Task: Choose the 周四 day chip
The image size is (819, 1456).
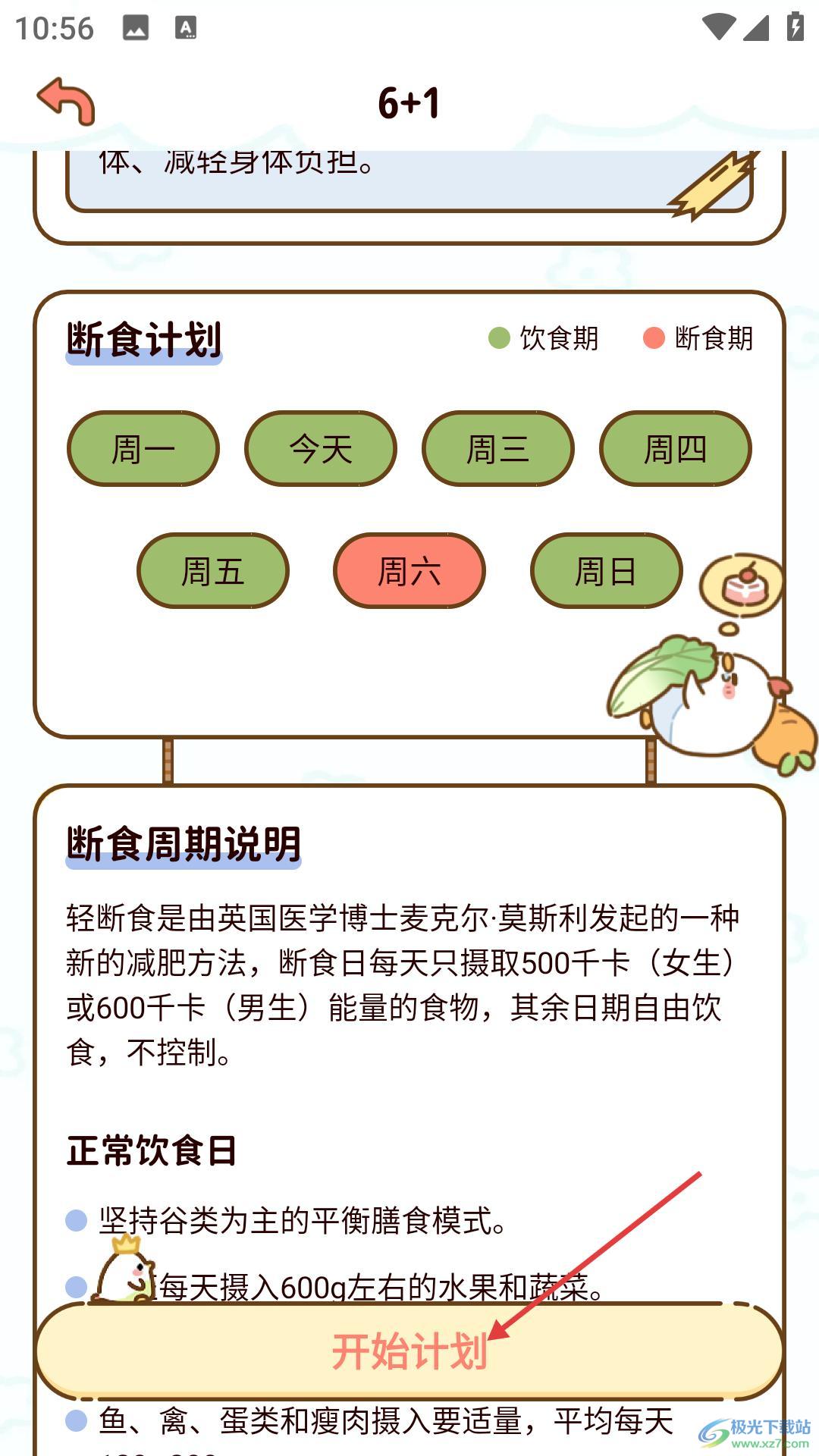Action: (675, 449)
